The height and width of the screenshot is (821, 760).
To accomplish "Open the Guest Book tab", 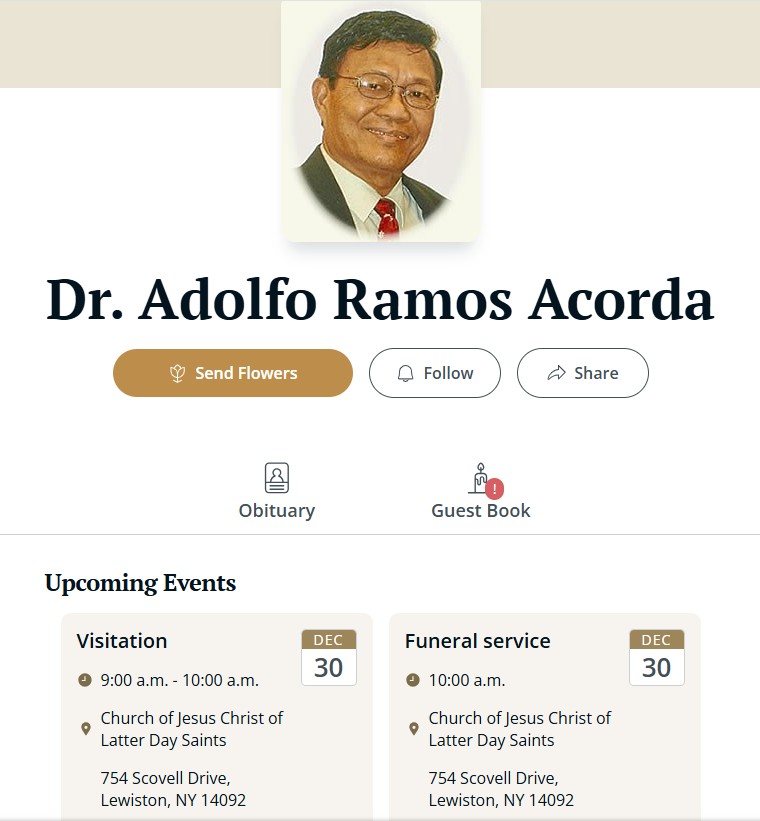I will click(480, 492).
